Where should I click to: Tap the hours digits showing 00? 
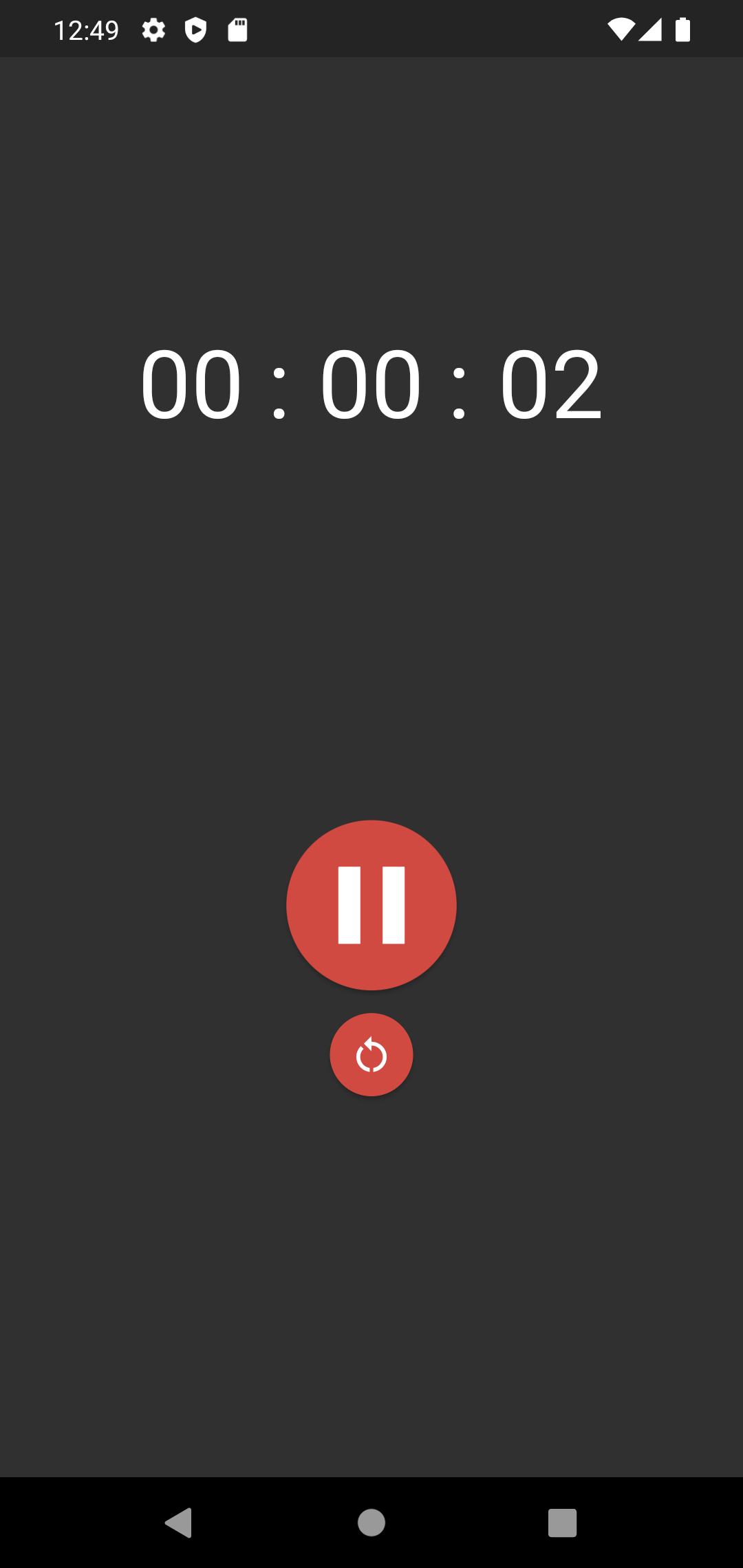tap(190, 385)
